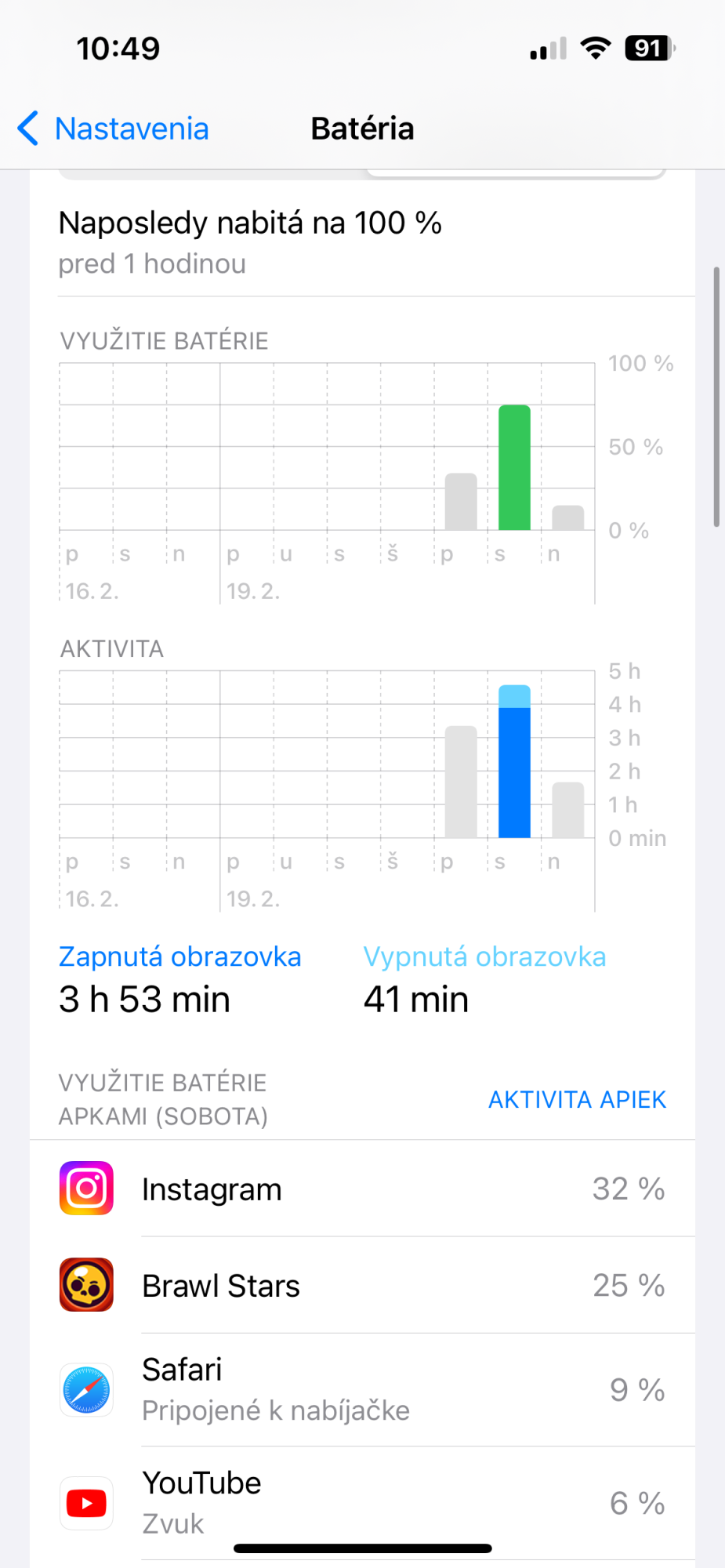
Task: Select the Brawl Stars usage row
Action: click(x=362, y=1286)
